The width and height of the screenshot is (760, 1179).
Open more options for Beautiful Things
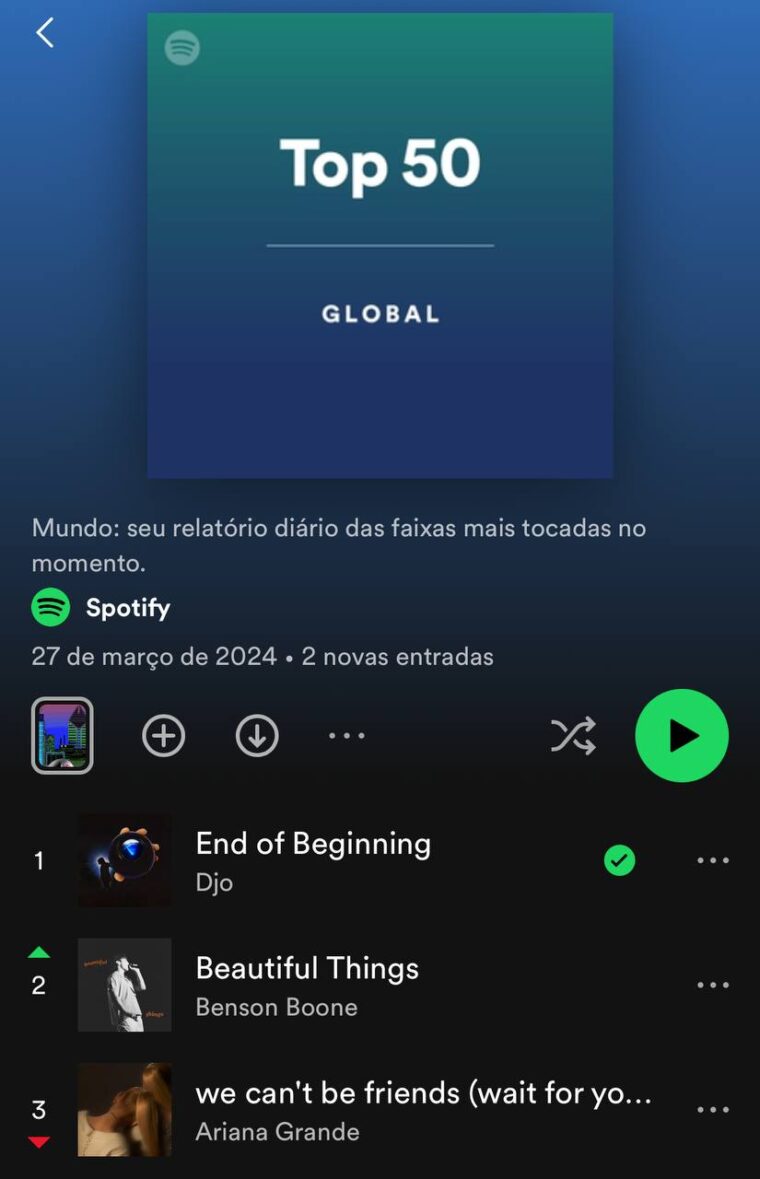click(713, 985)
